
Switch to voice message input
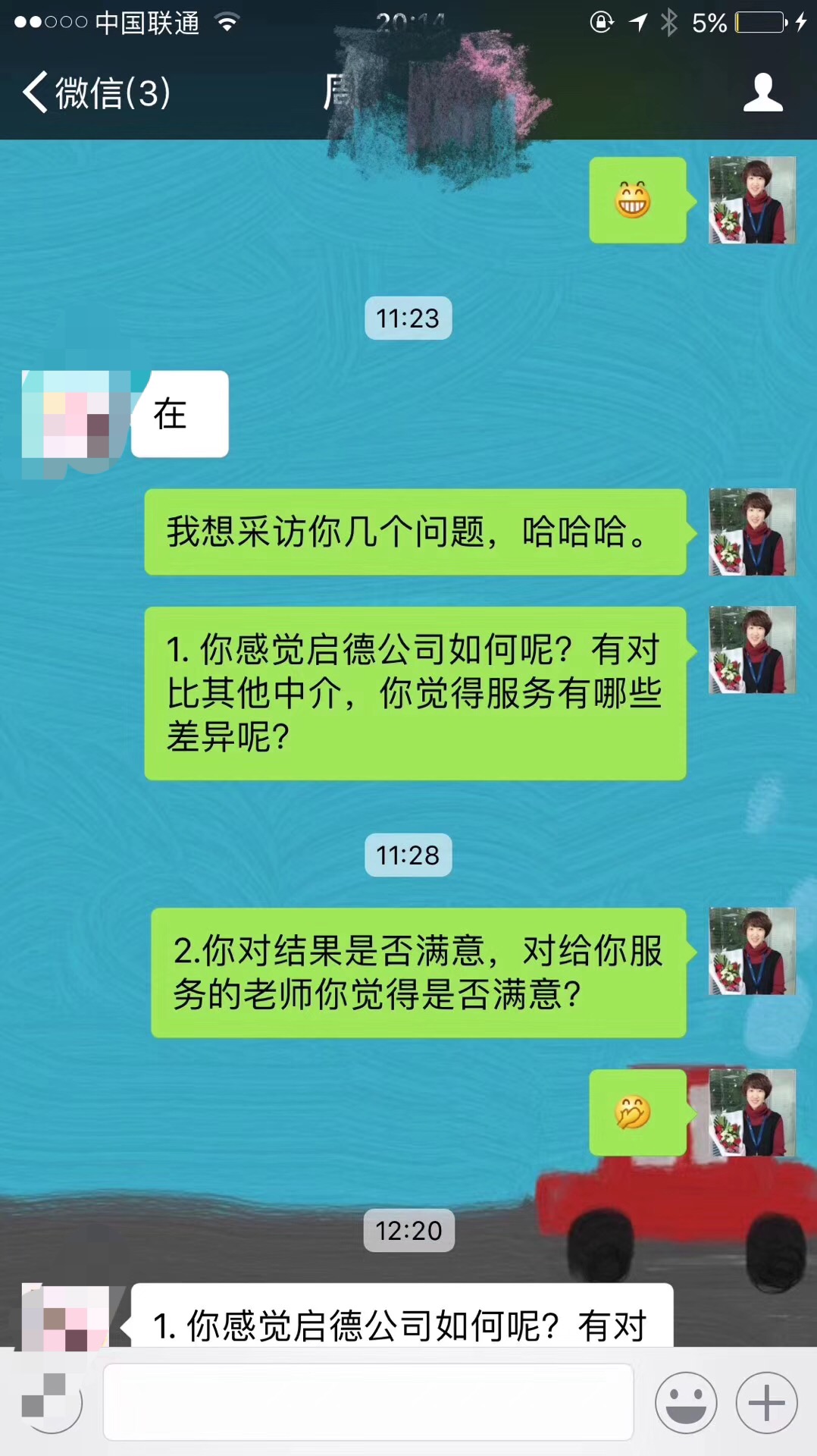click(x=50, y=1402)
